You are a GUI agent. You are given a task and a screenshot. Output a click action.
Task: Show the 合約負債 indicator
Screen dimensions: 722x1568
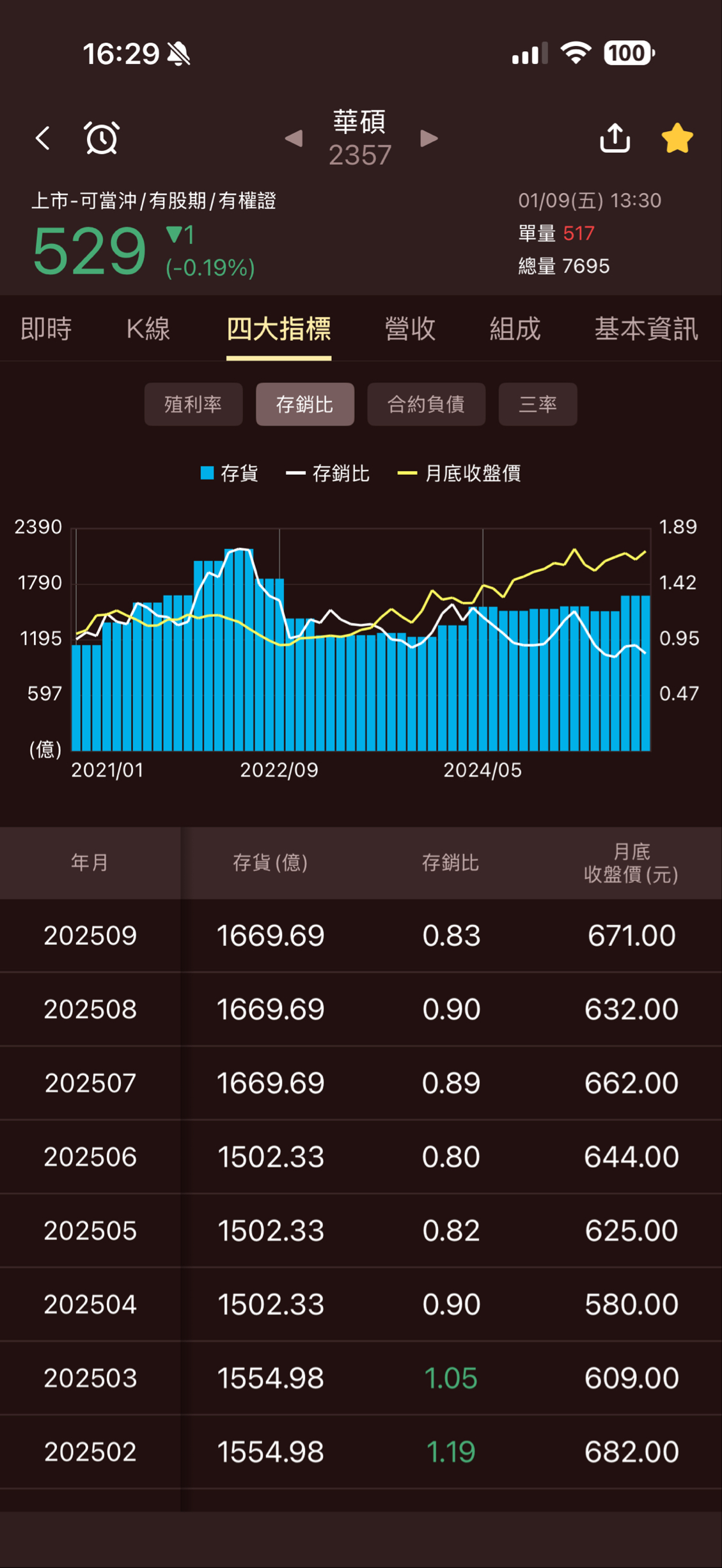coord(426,404)
